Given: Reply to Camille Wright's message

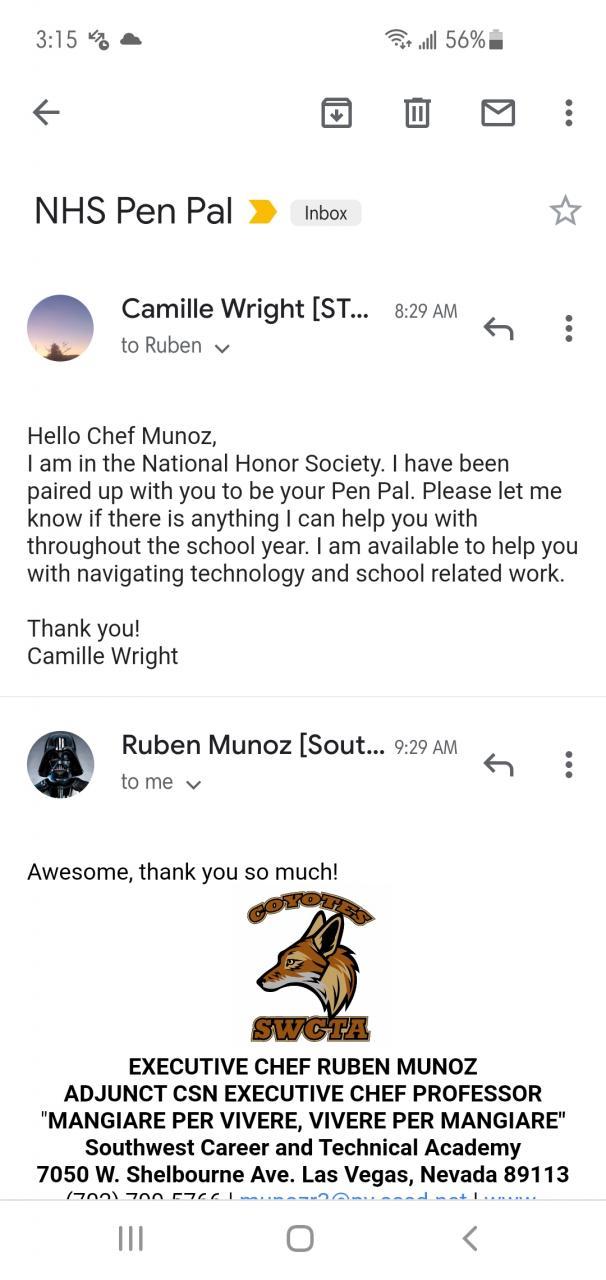Looking at the screenshot, I should (498, 328).
